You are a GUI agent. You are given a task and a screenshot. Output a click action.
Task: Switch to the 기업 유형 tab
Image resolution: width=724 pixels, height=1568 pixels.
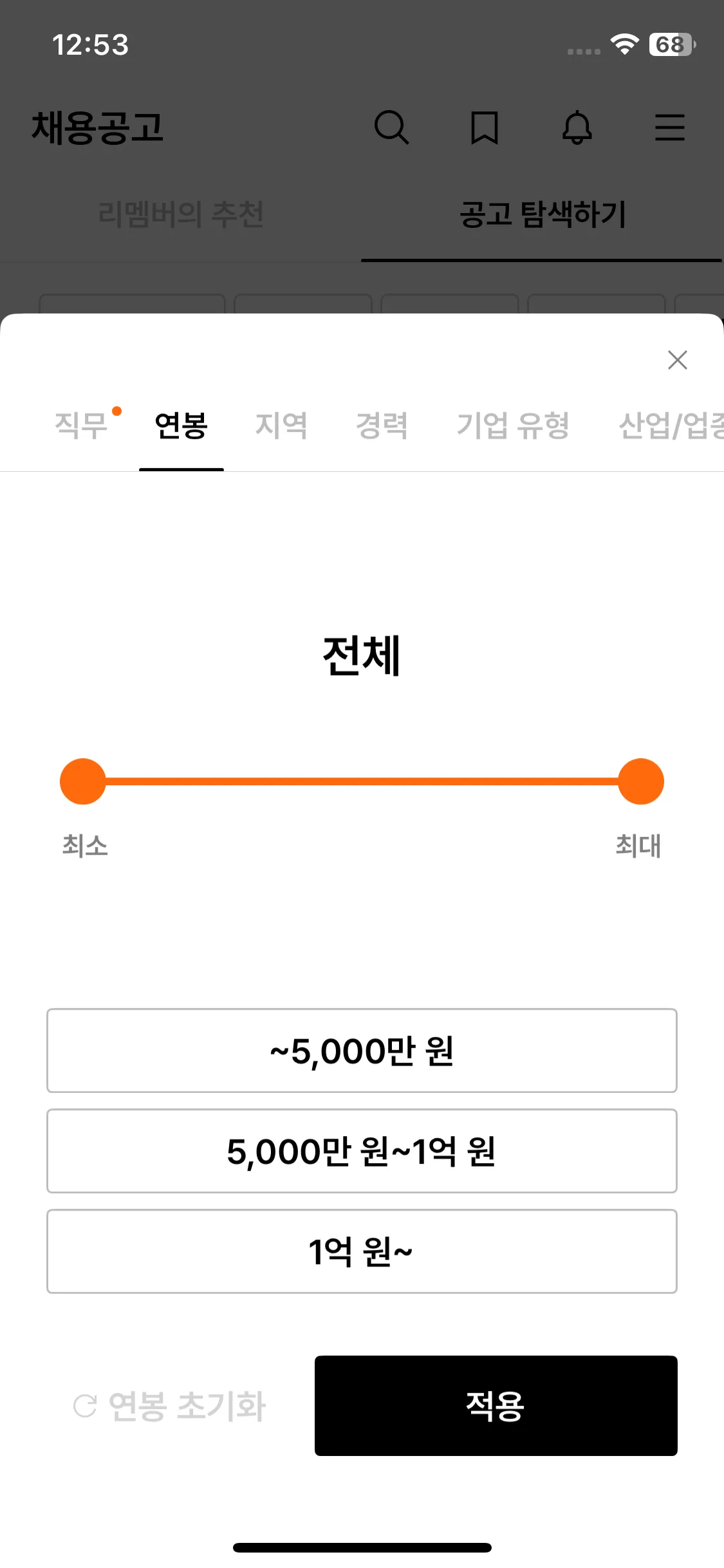point(513,425)
